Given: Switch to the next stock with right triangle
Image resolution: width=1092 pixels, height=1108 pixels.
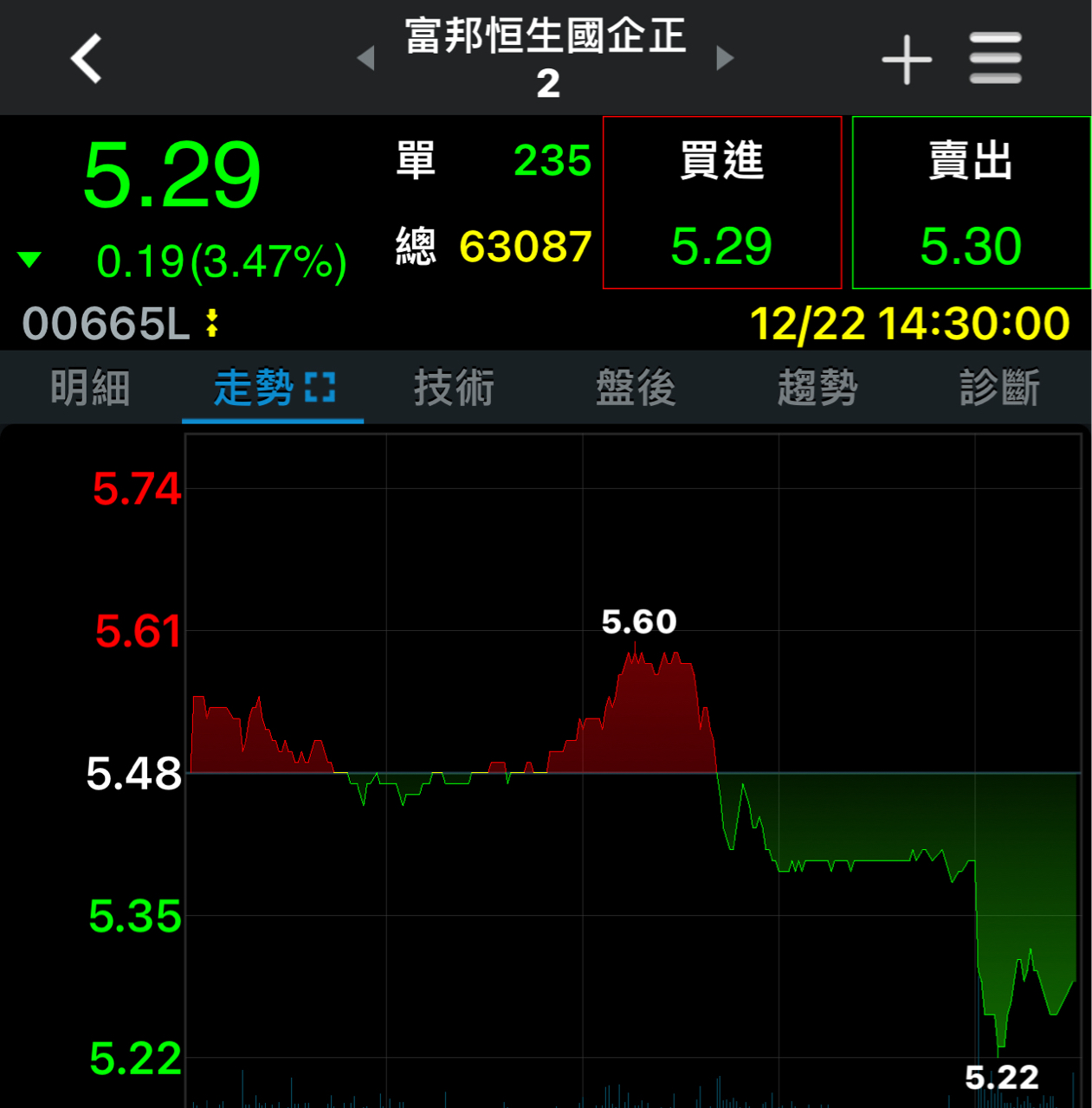Looking at the screenshot, I should (725, 58).
